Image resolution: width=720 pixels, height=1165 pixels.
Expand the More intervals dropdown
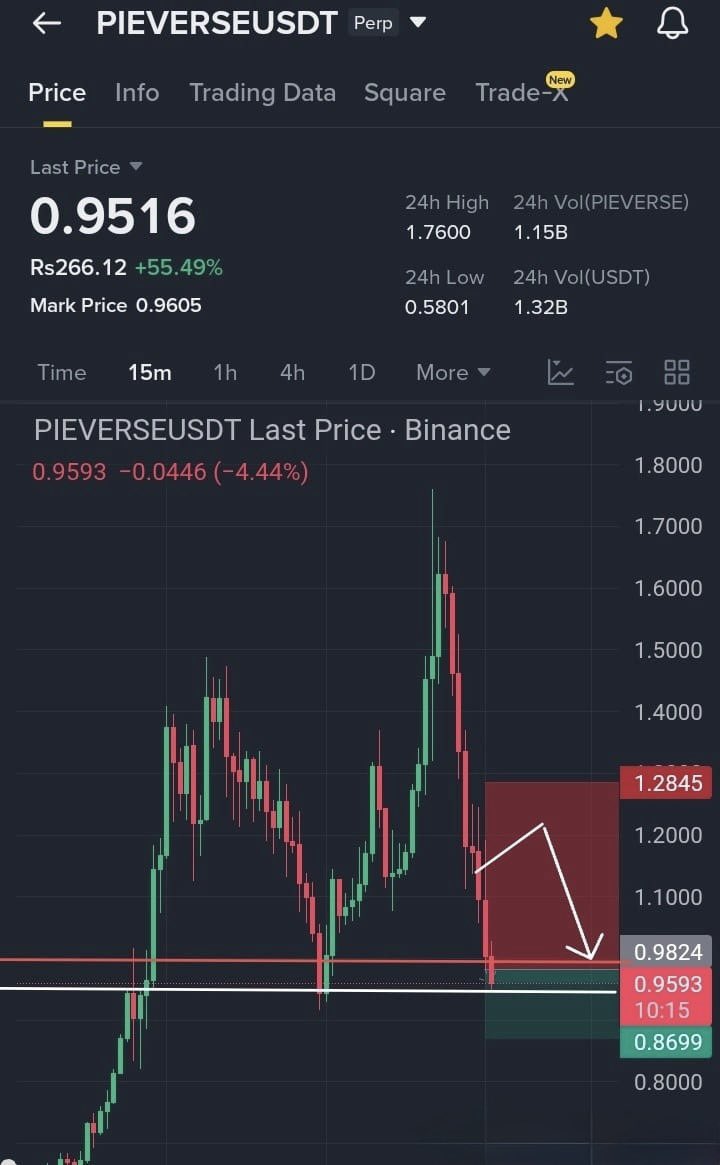click(453, 373)
